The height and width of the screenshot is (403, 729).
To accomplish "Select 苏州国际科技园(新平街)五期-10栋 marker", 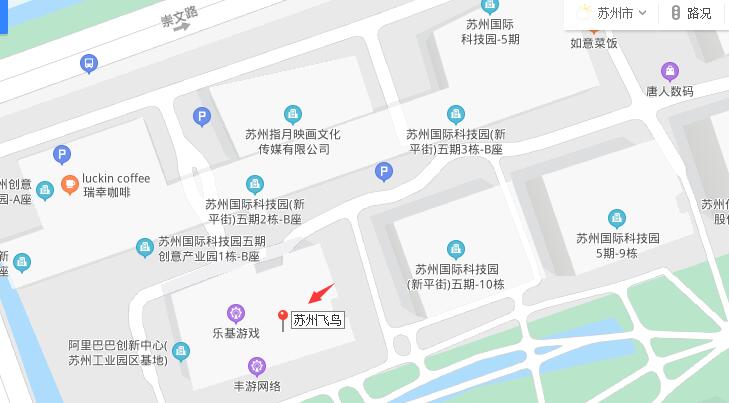I will point(456,248).
